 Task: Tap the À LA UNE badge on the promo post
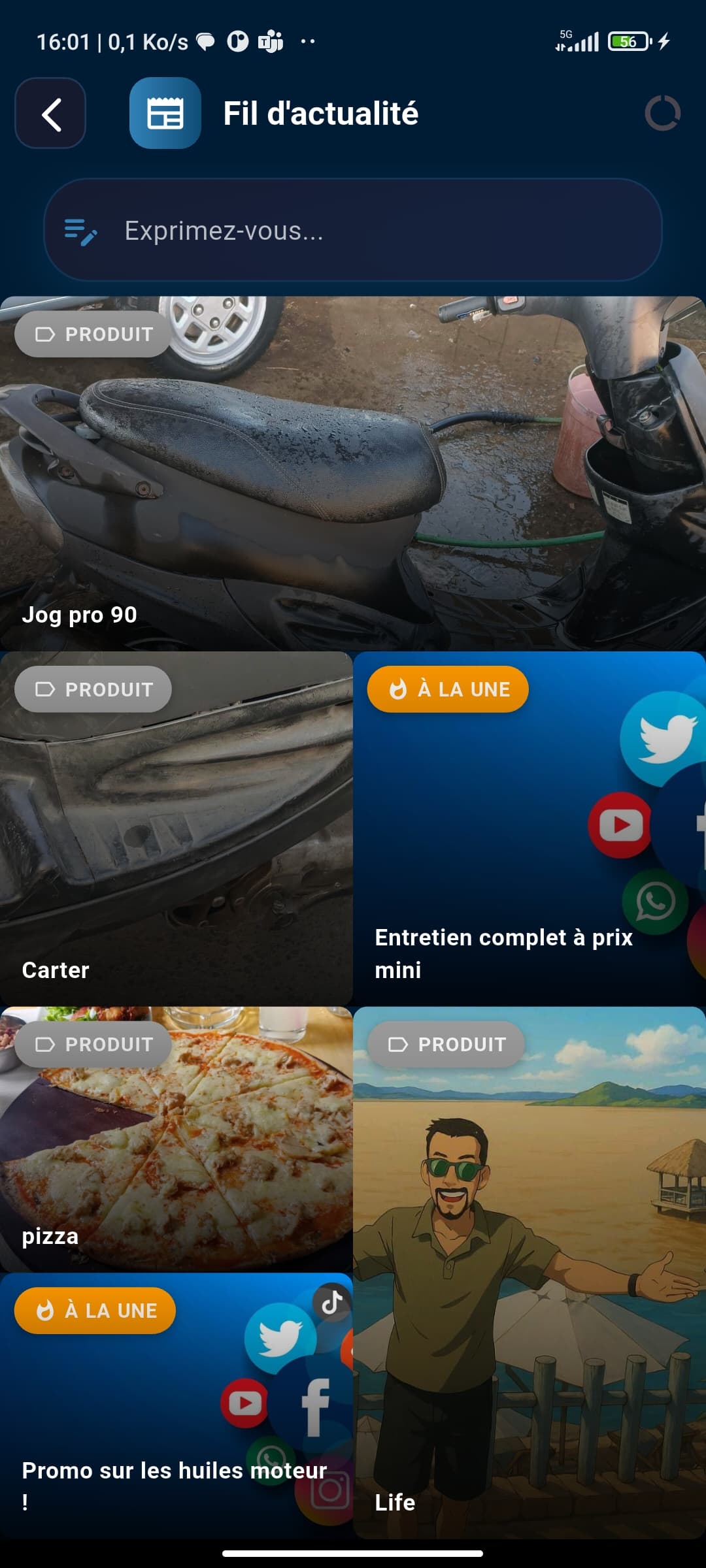click(x=95, y=1310)
